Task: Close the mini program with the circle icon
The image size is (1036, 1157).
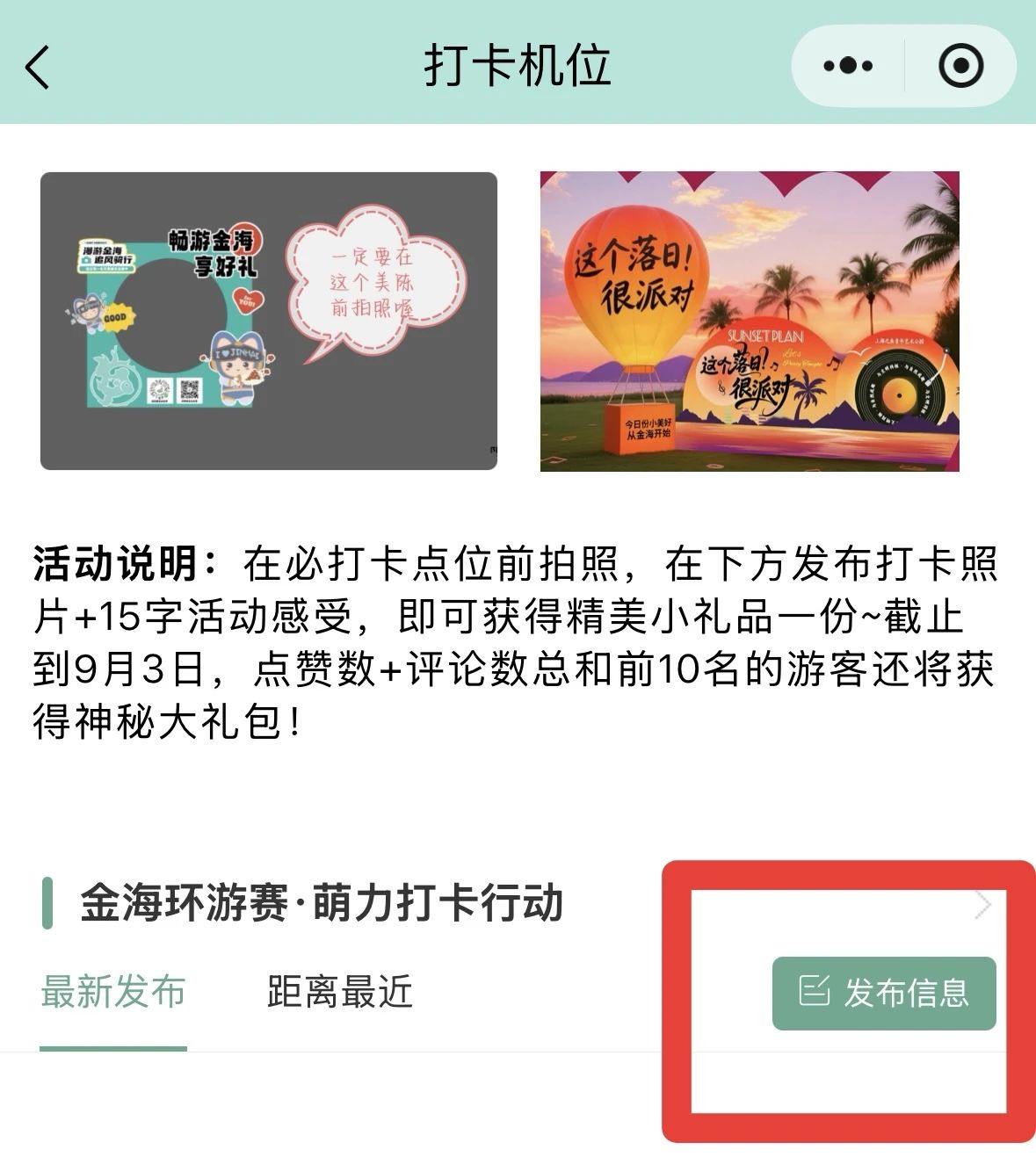Action: click(x=960, y=66)
